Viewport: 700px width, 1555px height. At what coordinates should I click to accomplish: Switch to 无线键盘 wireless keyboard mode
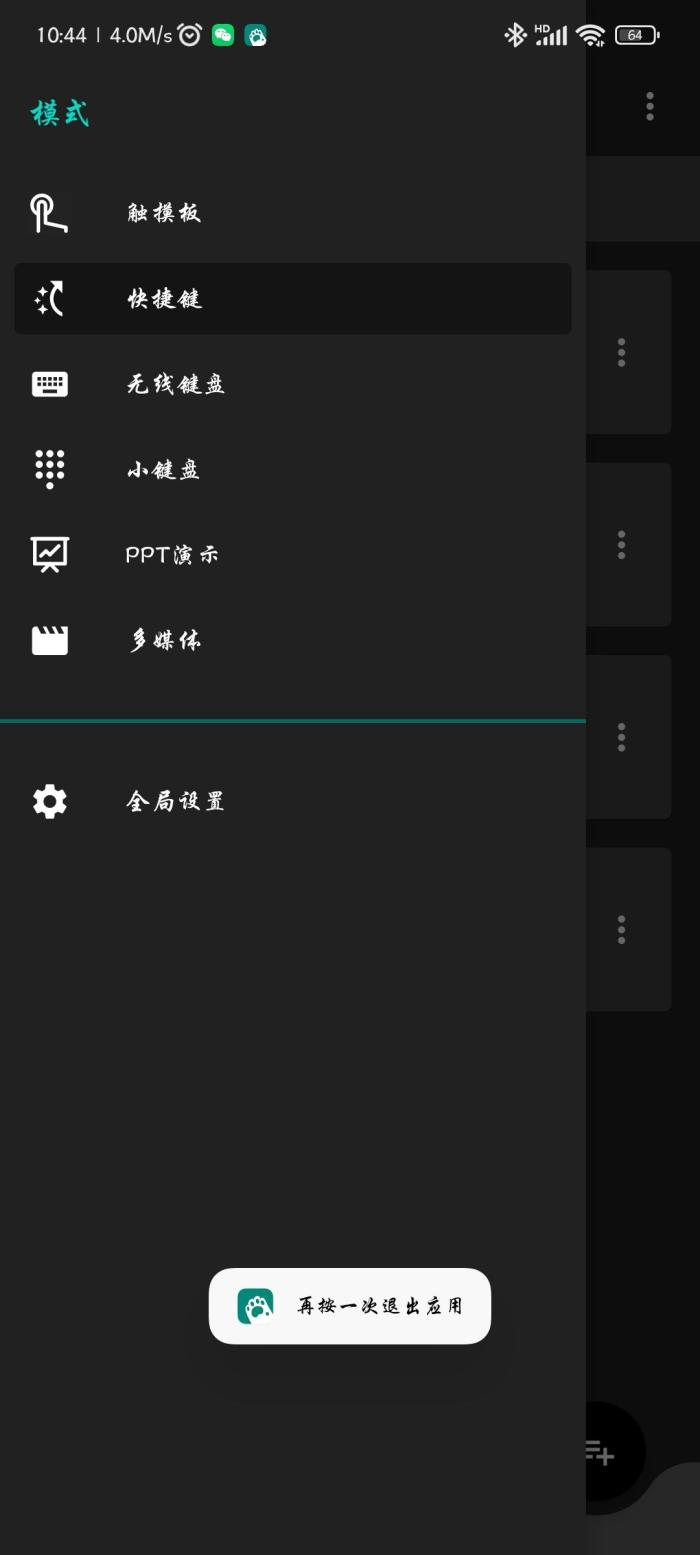(292, 384)
